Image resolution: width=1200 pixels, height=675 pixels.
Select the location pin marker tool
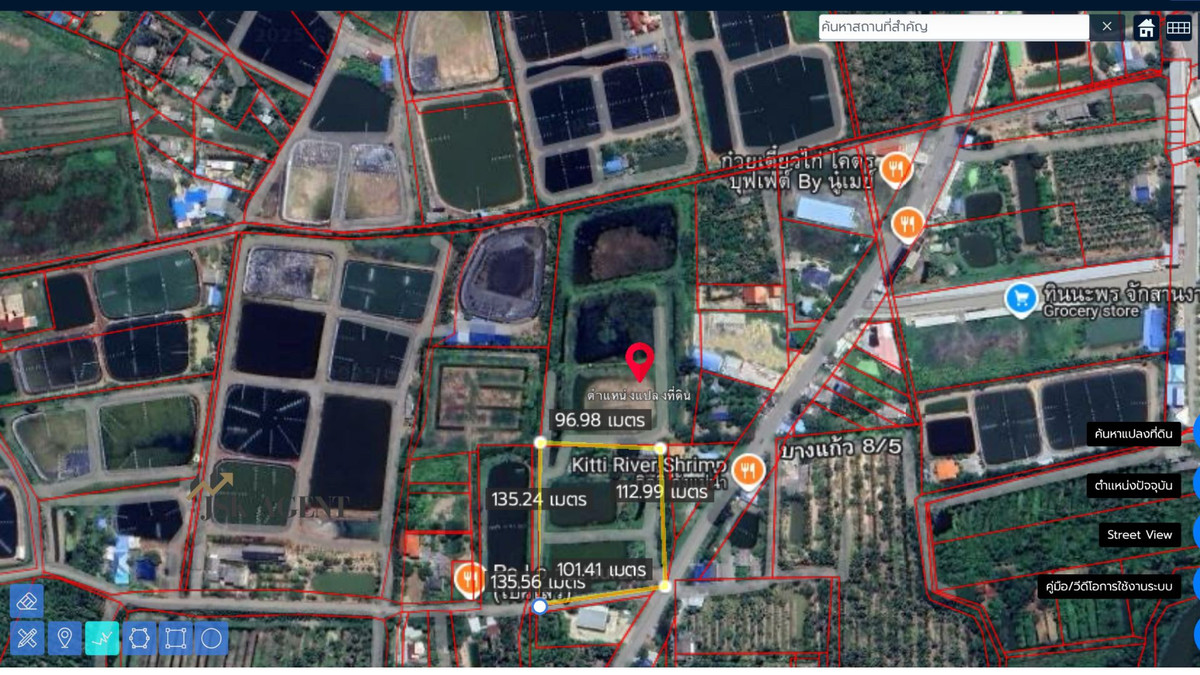click(65, 638)
